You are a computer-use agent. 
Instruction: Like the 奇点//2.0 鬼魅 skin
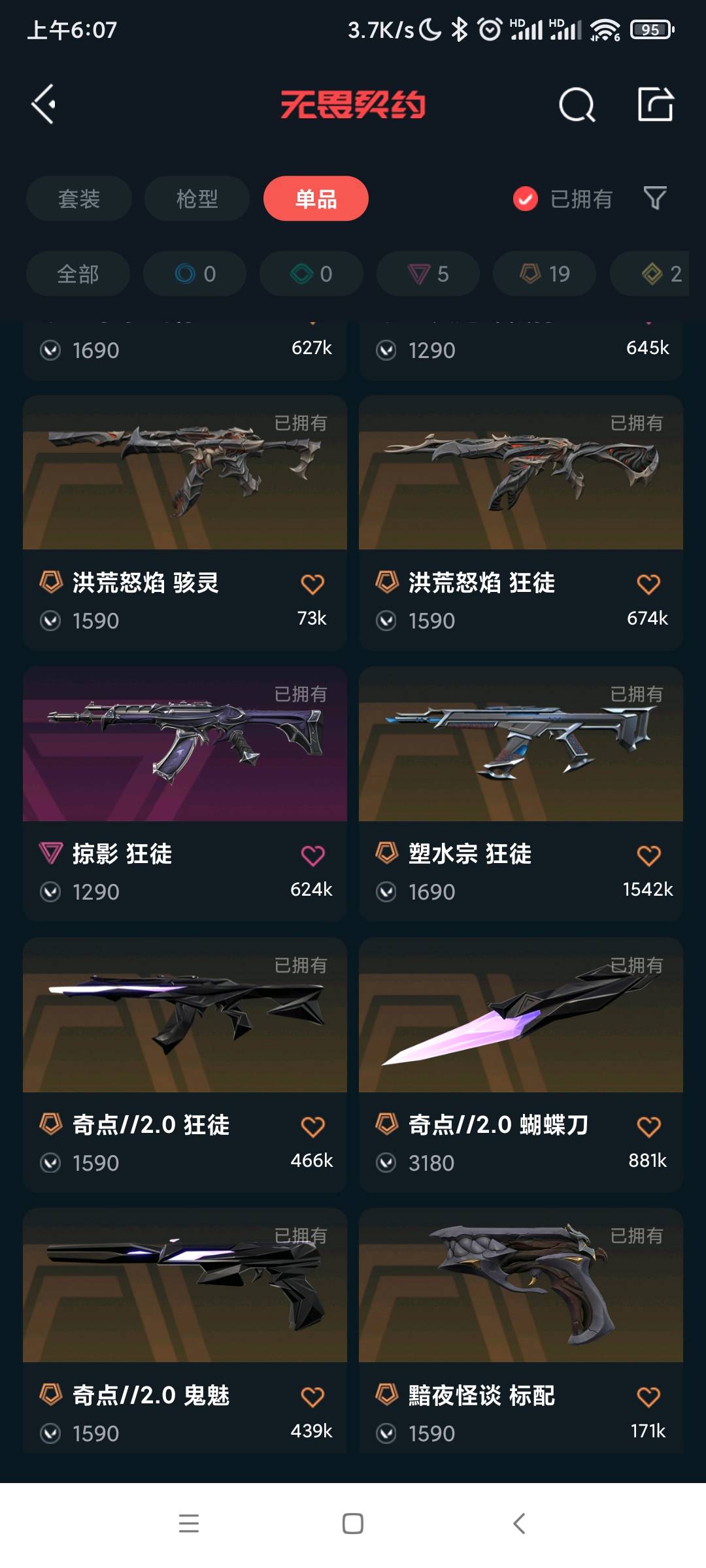click(312, 1397)
